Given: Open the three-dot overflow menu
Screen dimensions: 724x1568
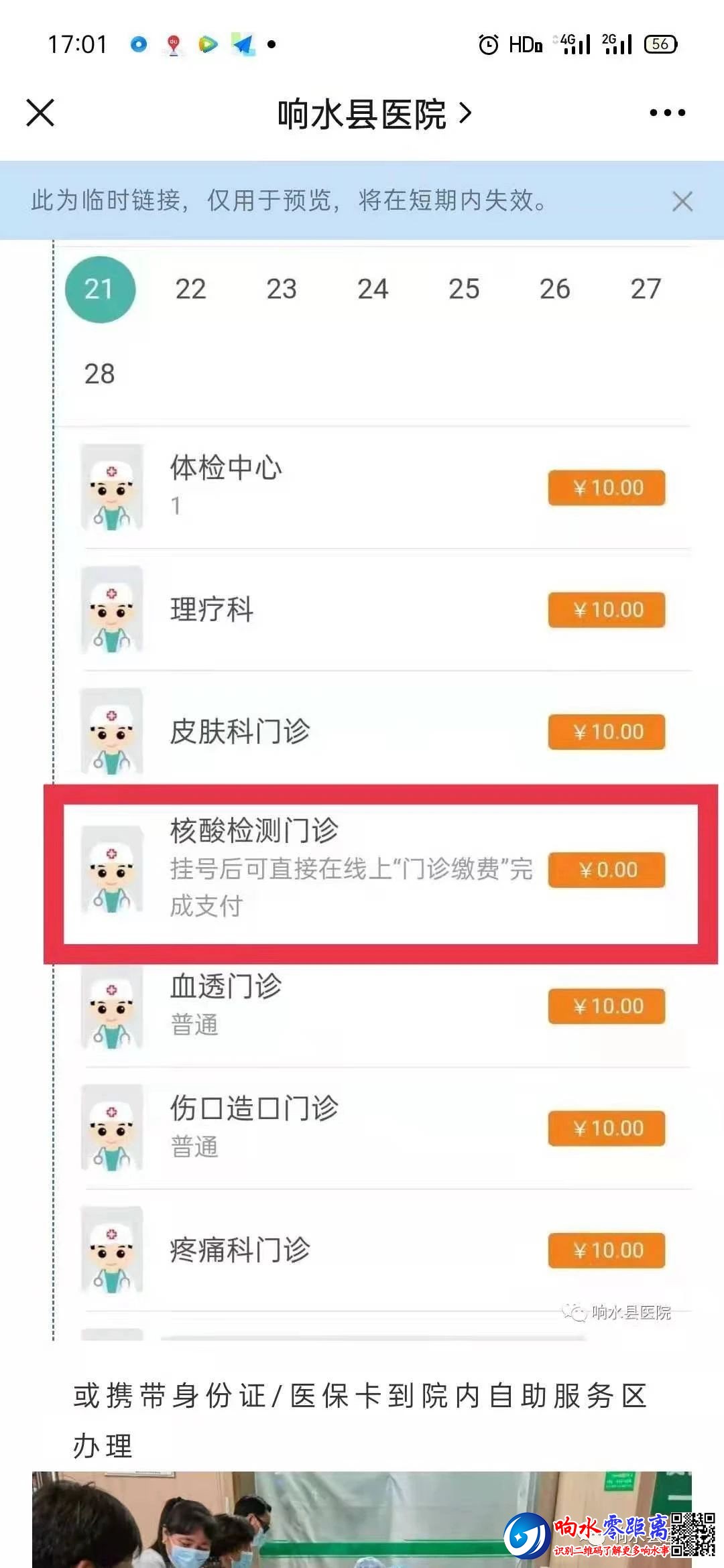Looking at the screenshot, I should coord(667,113).
